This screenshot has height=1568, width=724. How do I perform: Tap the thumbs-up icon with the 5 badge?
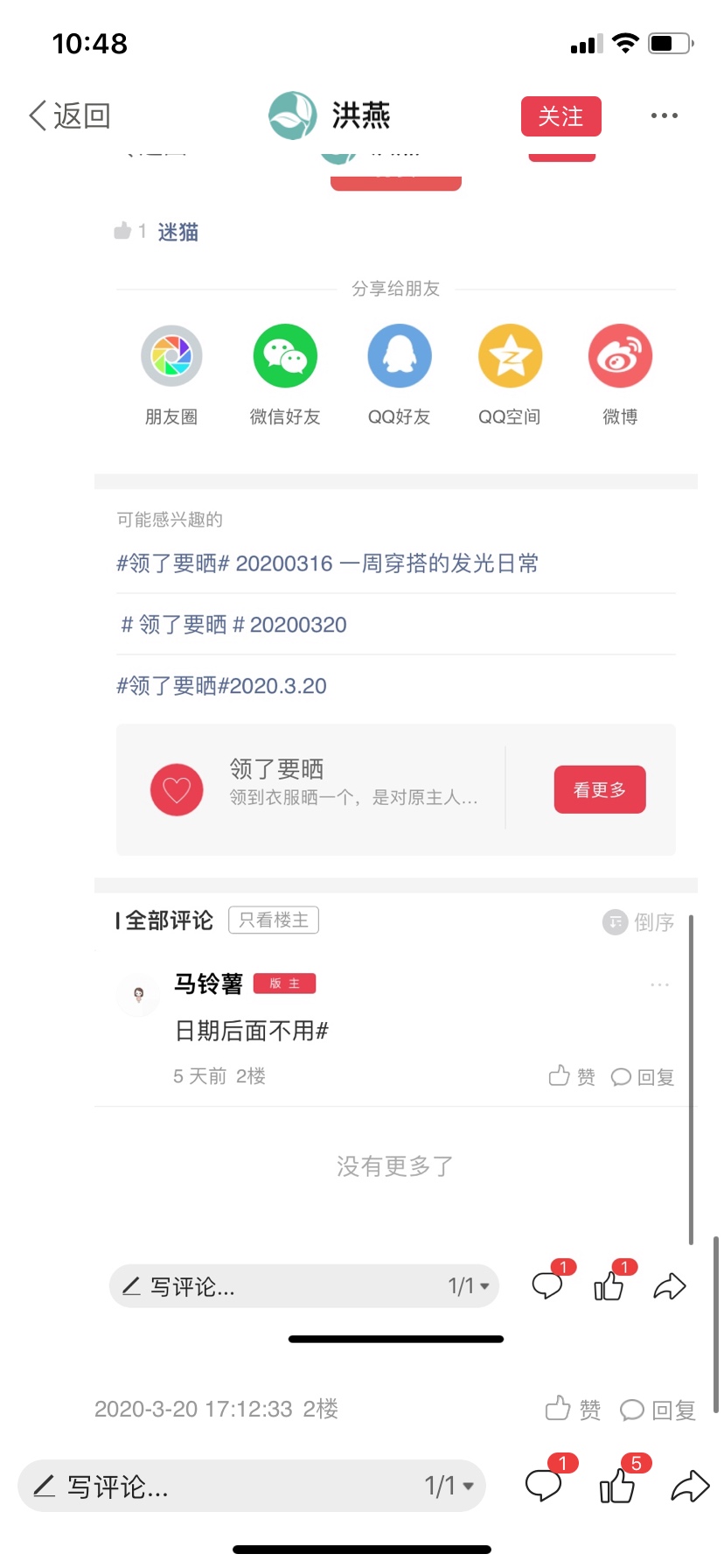tap(617, 1485)
